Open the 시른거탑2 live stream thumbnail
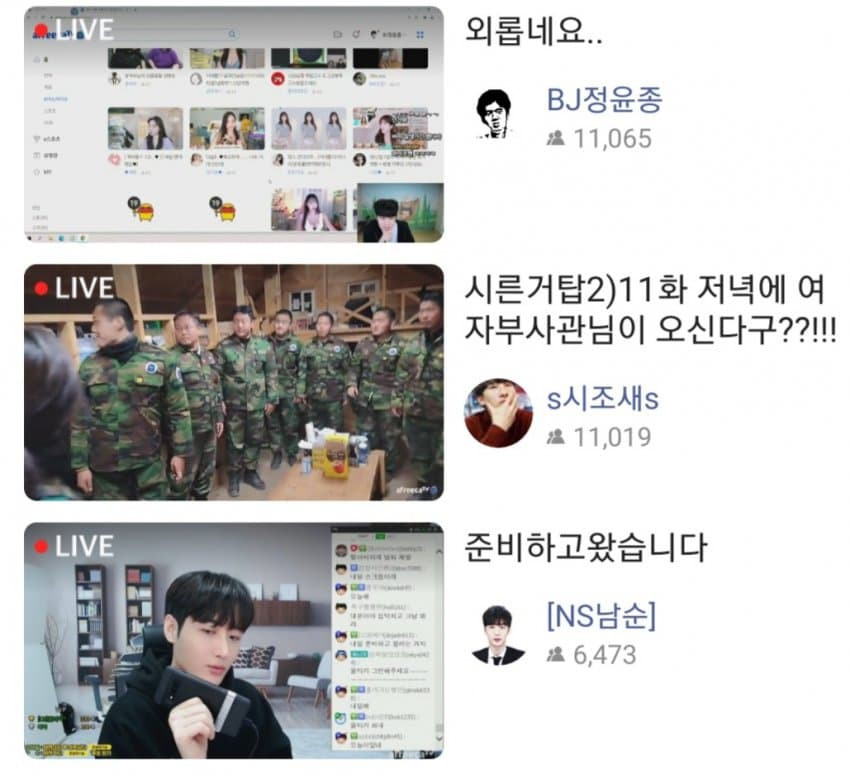This screenshot has width=850, height=774. [233, 382]
